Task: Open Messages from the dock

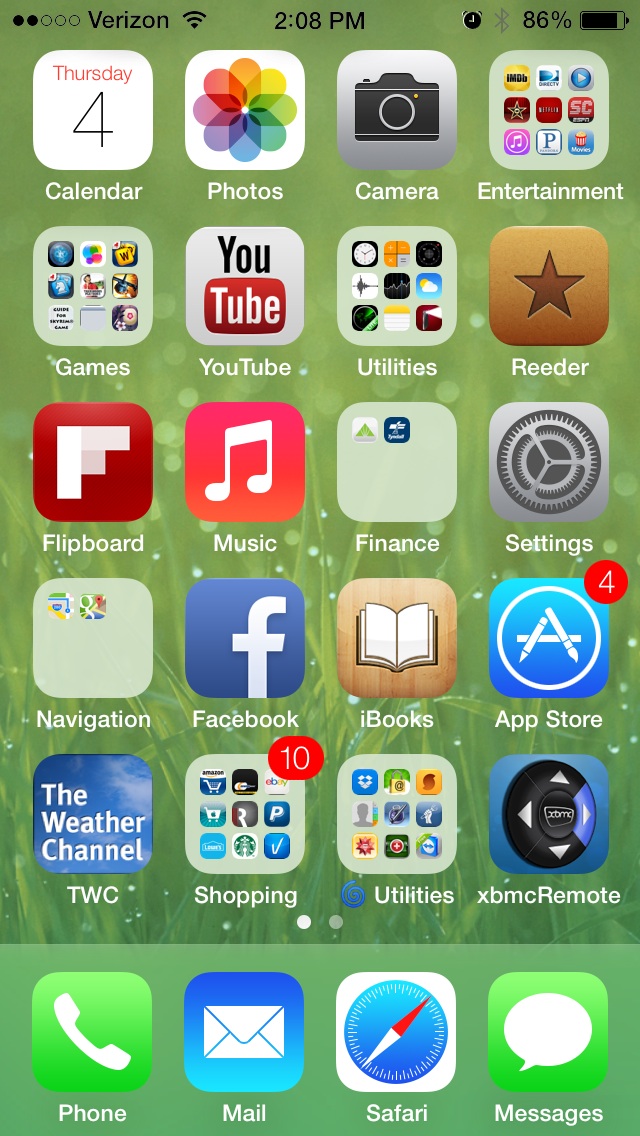Action: click(549, 1032)
